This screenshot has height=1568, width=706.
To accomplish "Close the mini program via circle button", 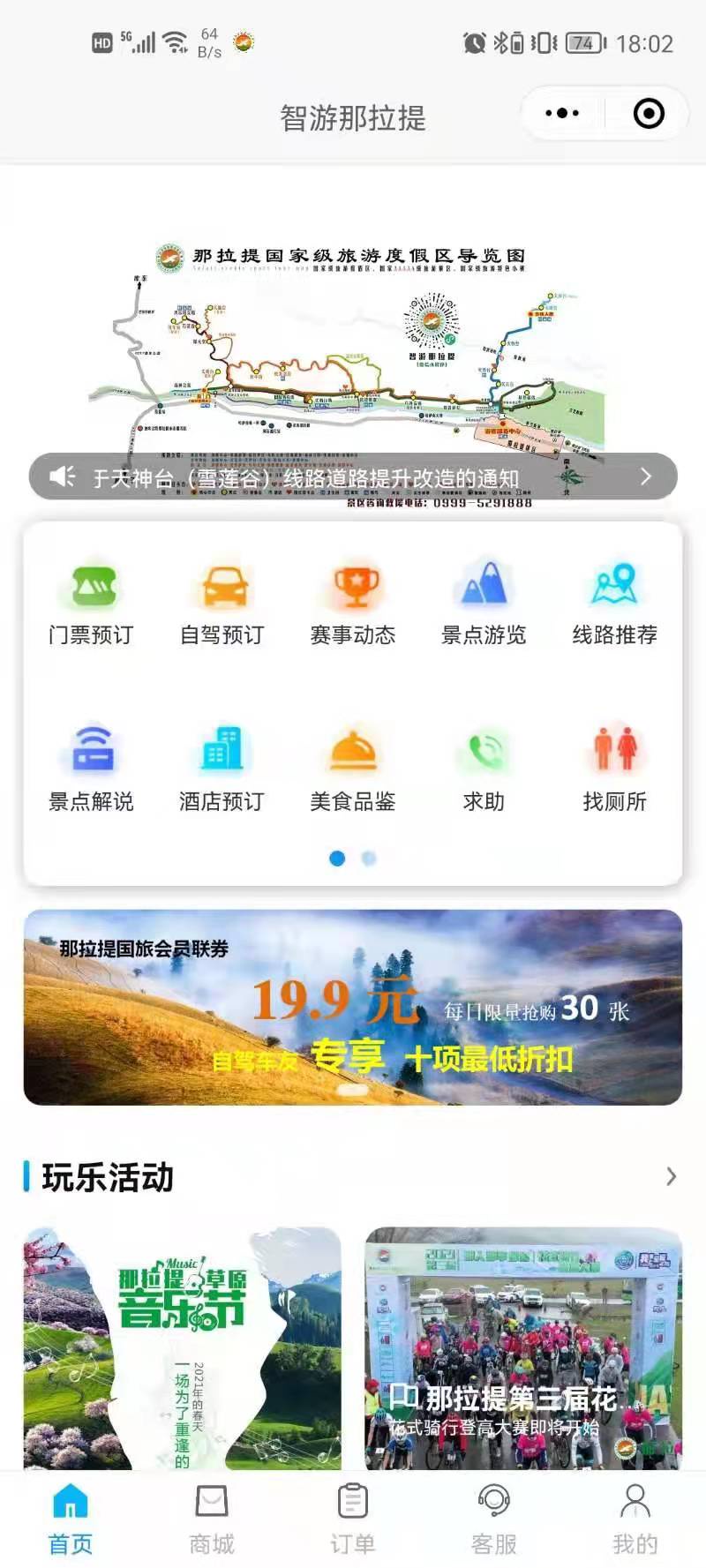I will point(649,114).
